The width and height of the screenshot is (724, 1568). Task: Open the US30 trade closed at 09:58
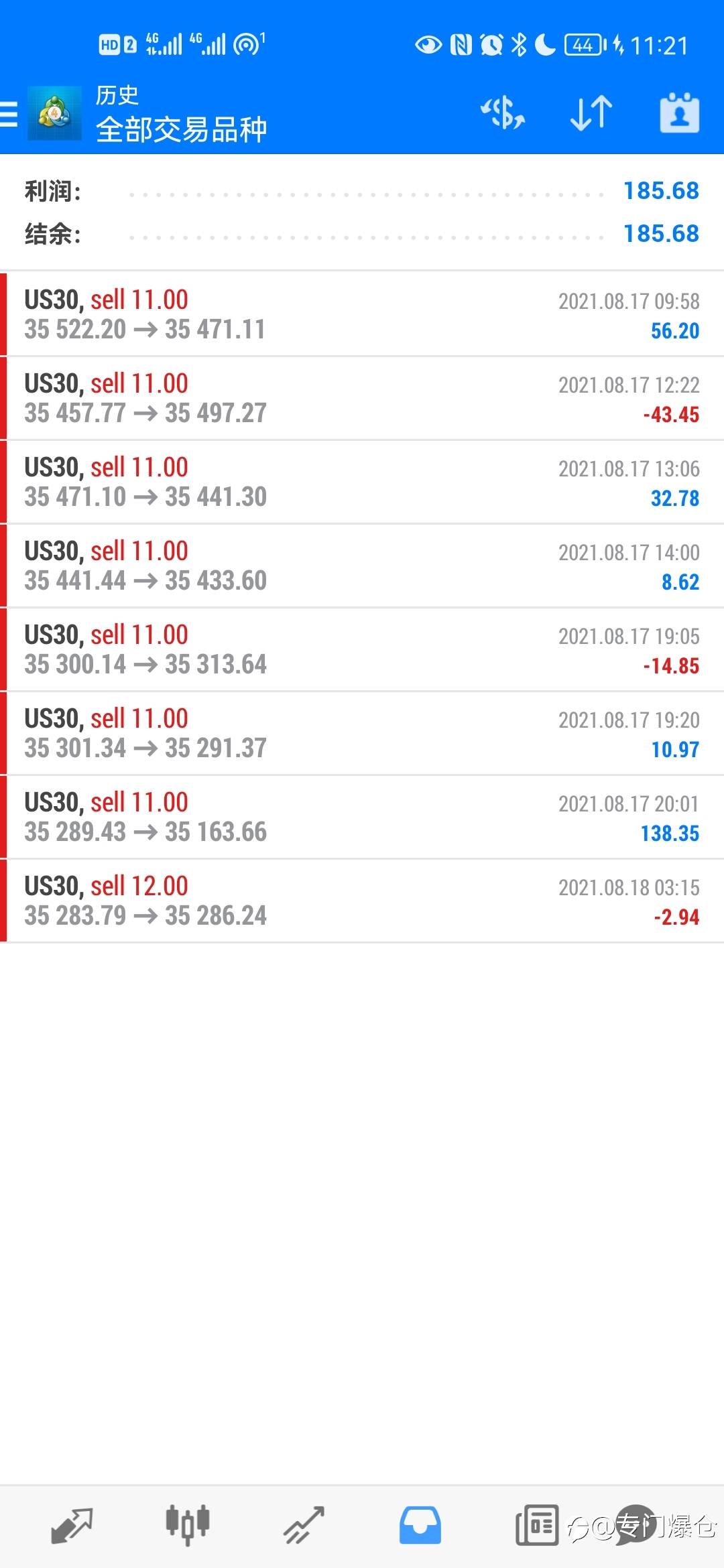click(x=362, y=314)
